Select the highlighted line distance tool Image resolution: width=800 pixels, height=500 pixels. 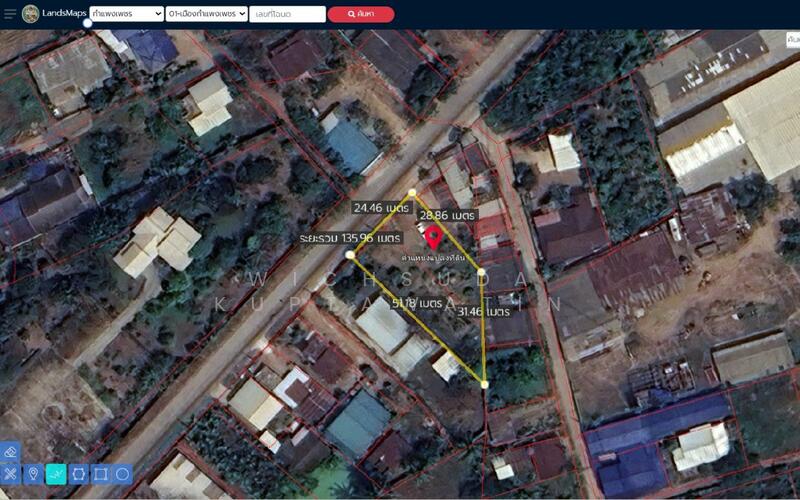(x=56, y=474)
